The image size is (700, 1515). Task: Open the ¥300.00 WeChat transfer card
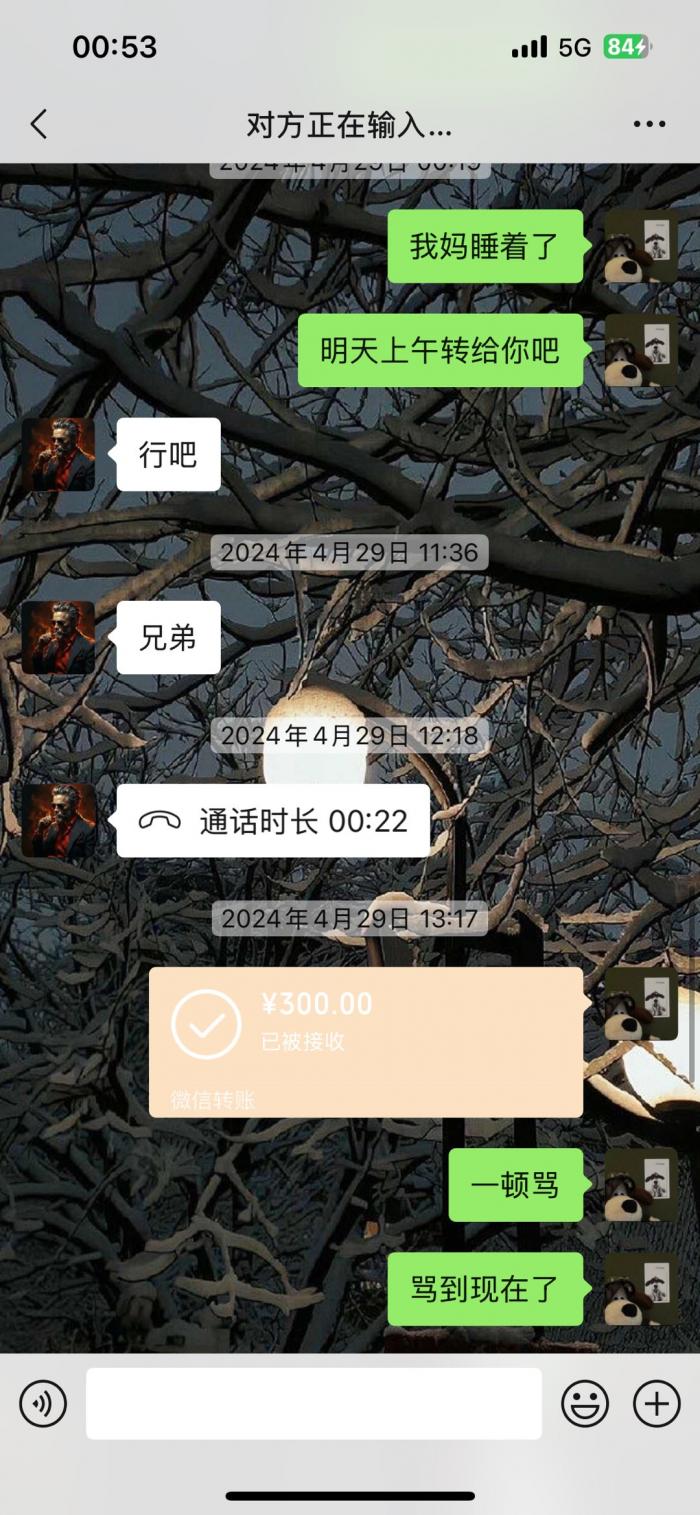coord(365,1041)
